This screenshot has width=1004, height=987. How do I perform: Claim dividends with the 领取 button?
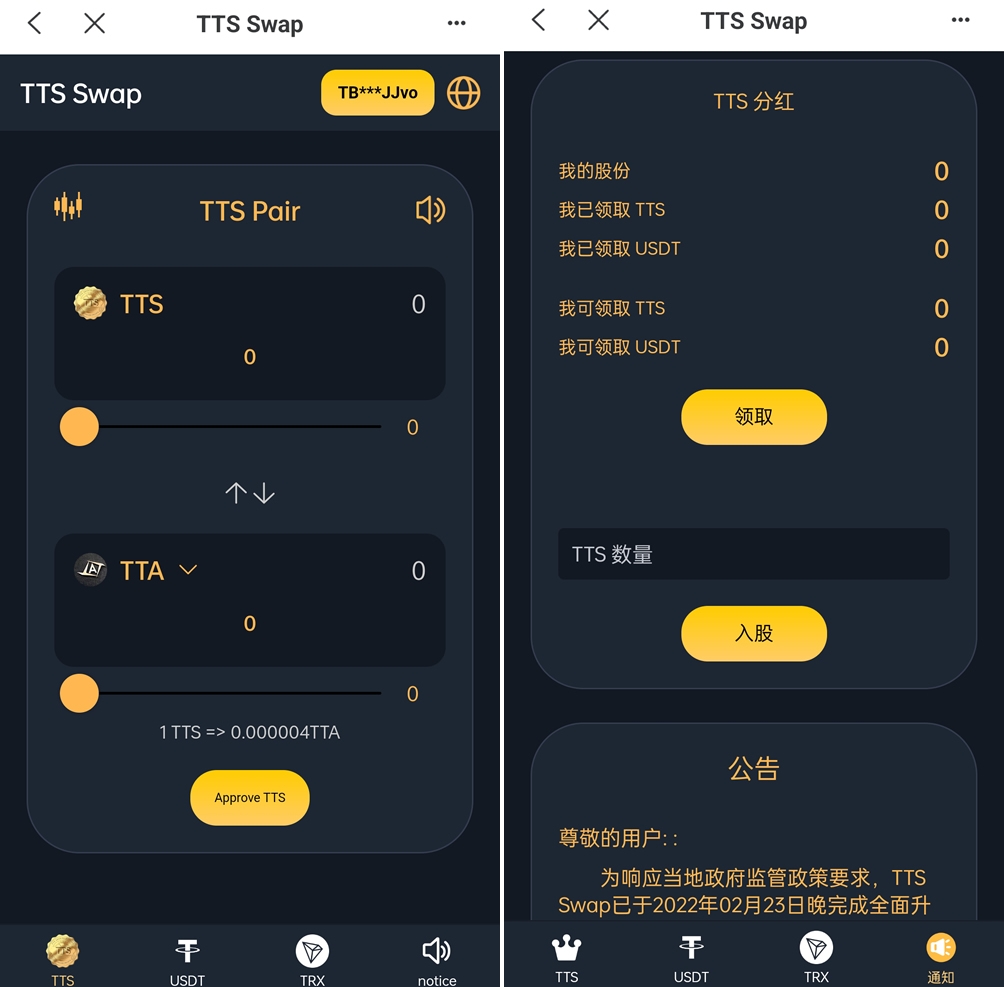[754, 417]
